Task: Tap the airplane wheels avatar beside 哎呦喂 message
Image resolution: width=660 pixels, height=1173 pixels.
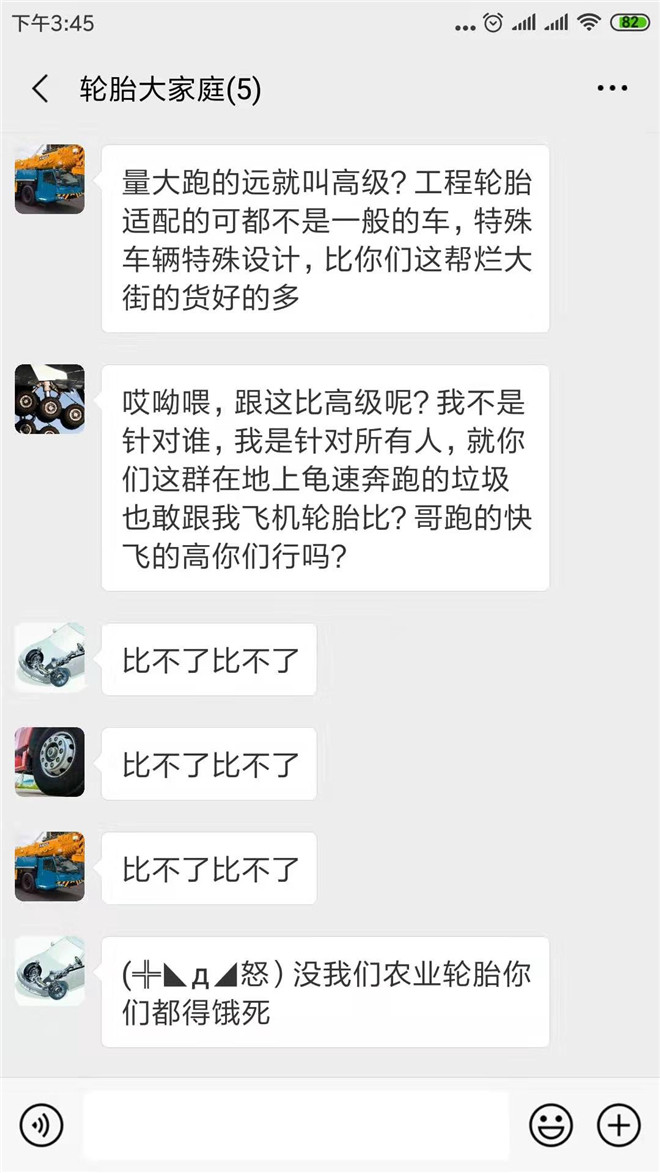Action: [50, 399]
